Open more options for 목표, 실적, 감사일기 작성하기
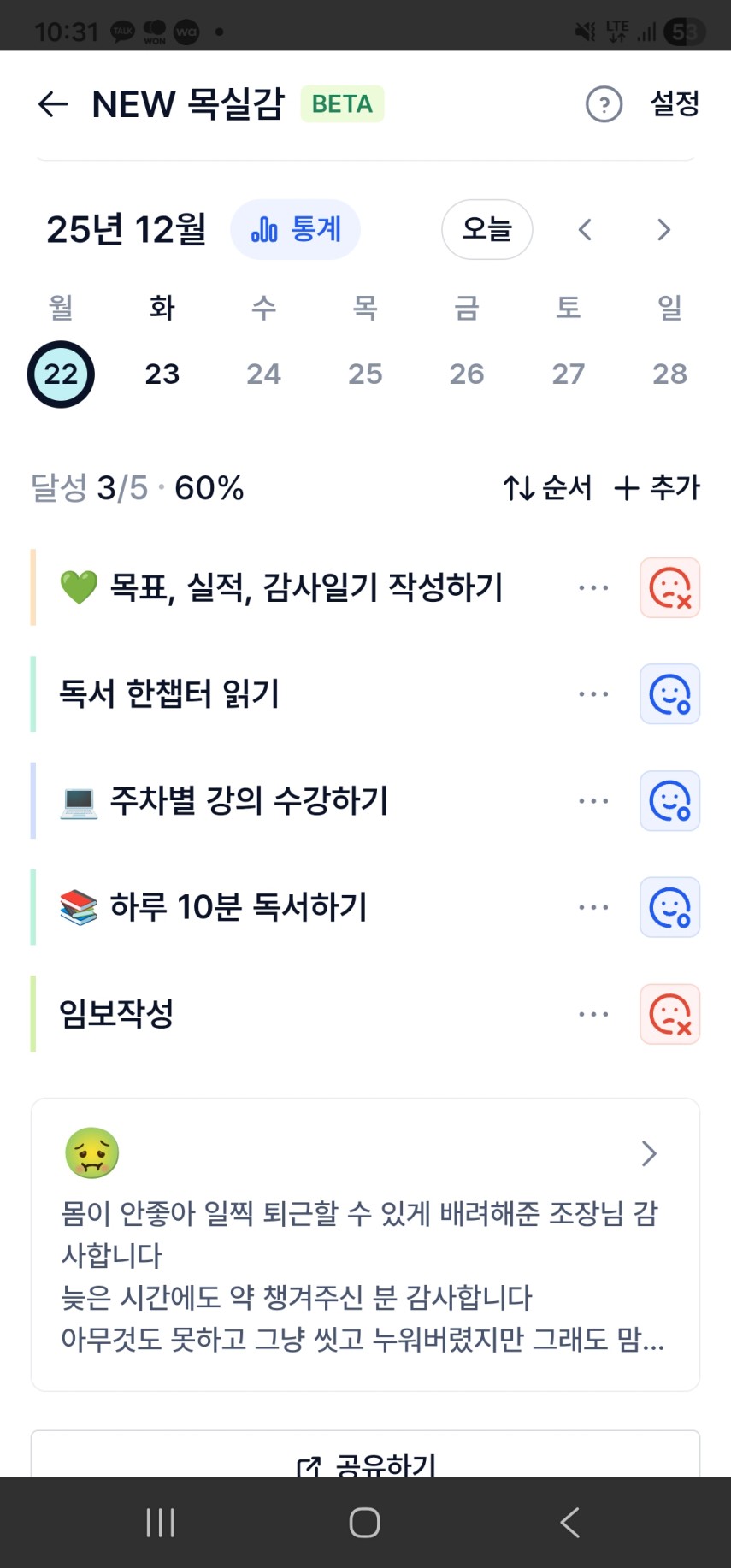 [593, 587]
